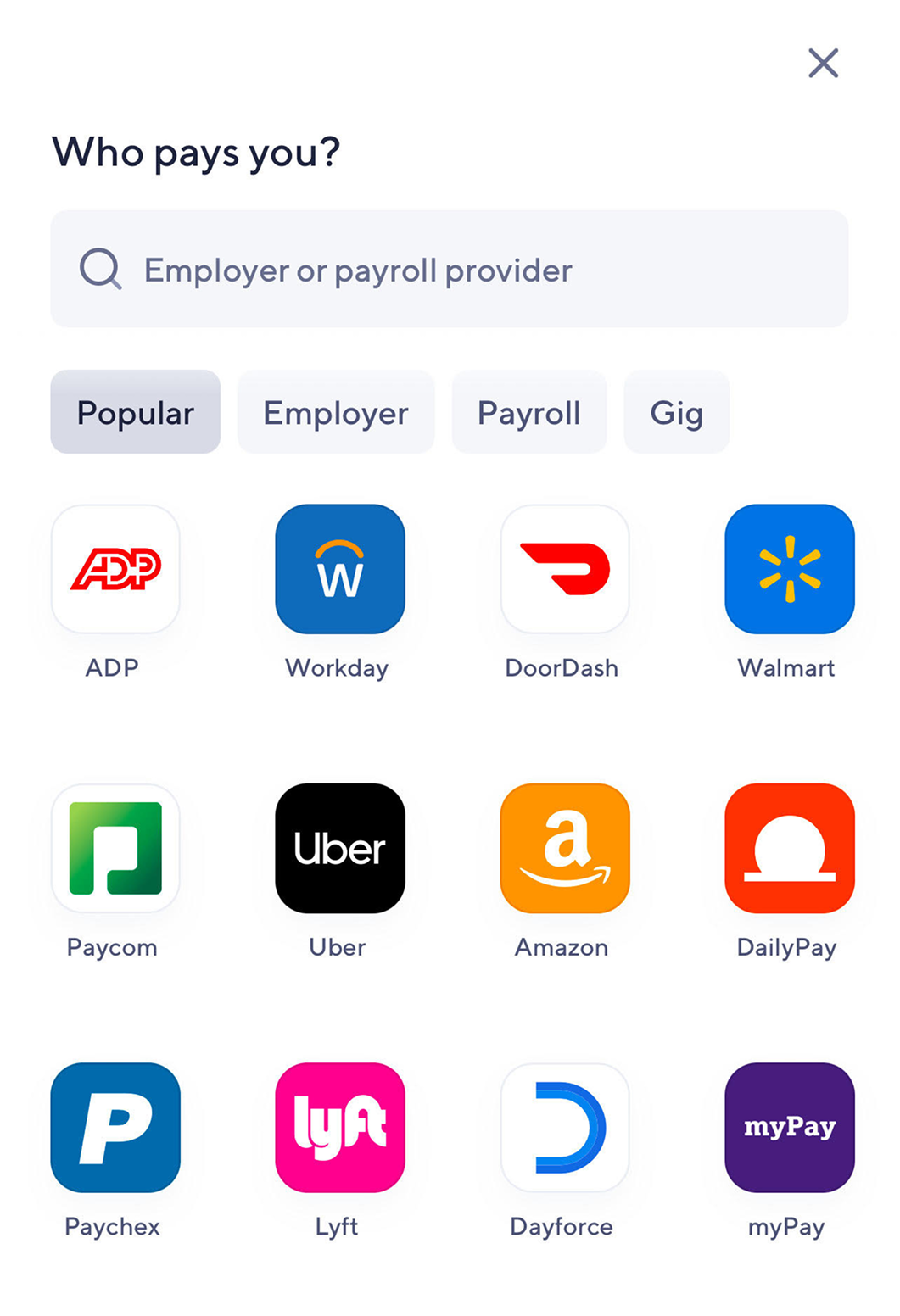Open the DailyPay option
Image resolution: width=900 pixels, height=1316 pixels.
790,848
